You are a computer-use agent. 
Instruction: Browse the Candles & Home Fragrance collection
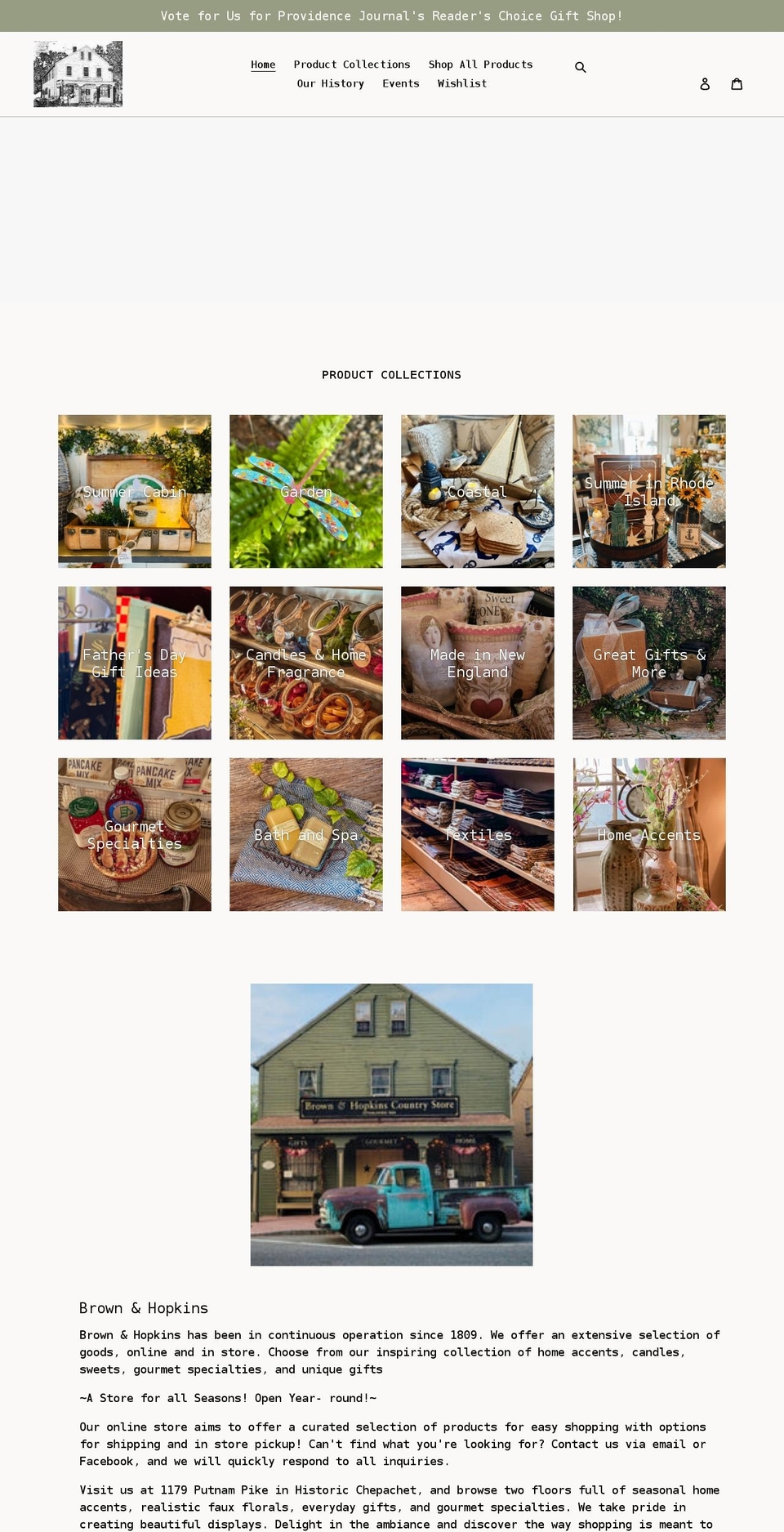[305, 663]
